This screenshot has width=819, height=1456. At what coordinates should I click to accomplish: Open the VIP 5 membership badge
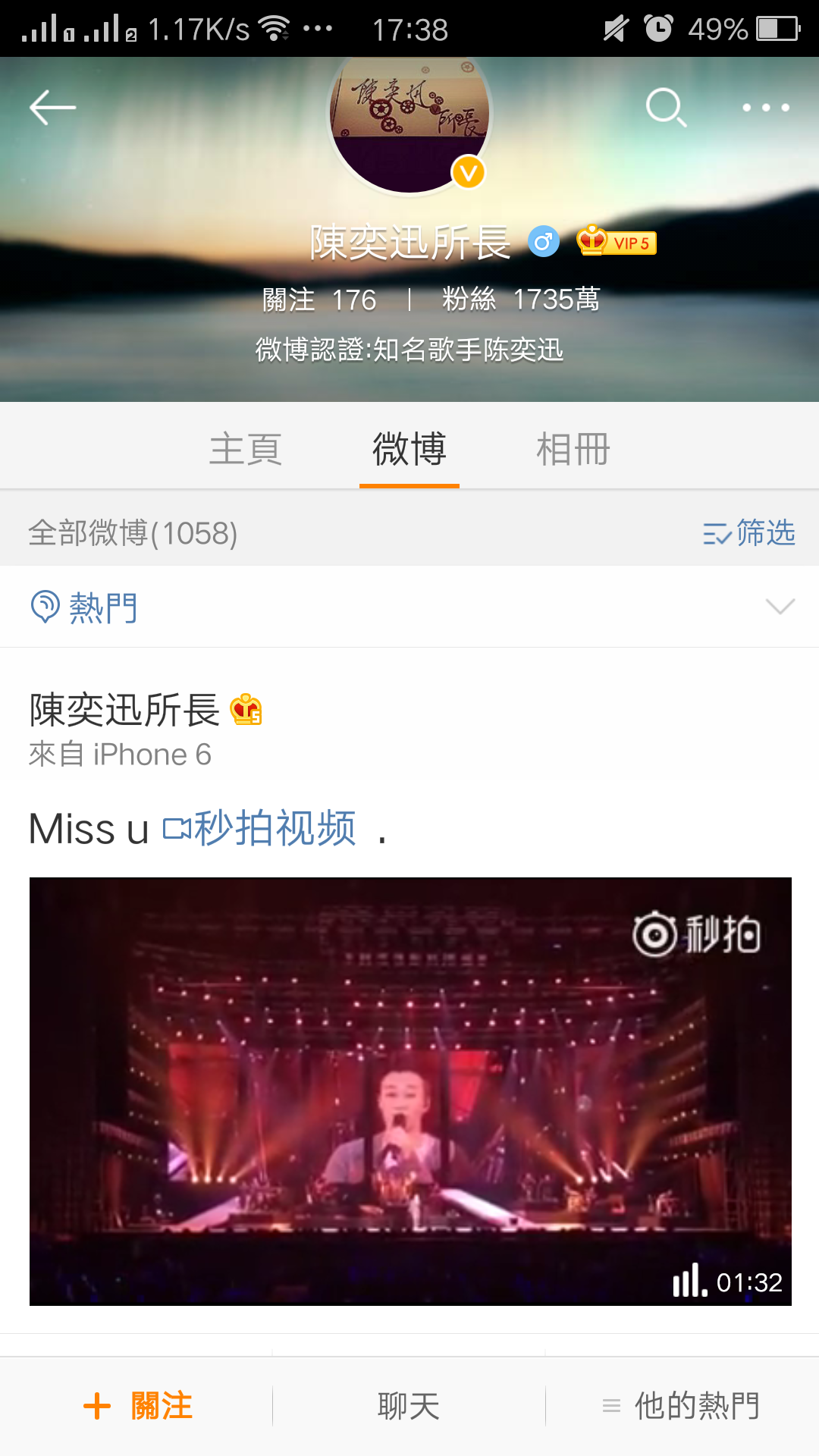(617, 243)
